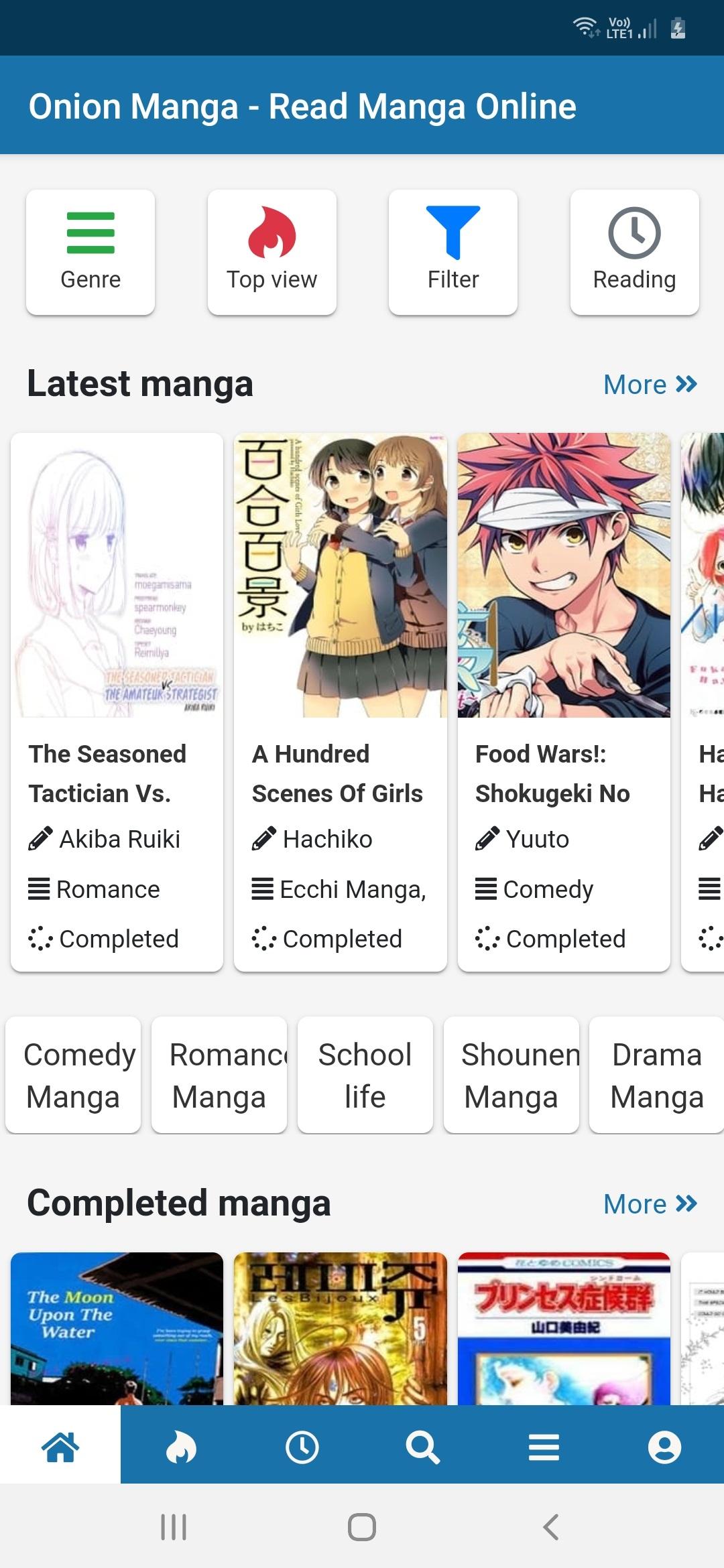Open School life category chip

pos(365,1075)
